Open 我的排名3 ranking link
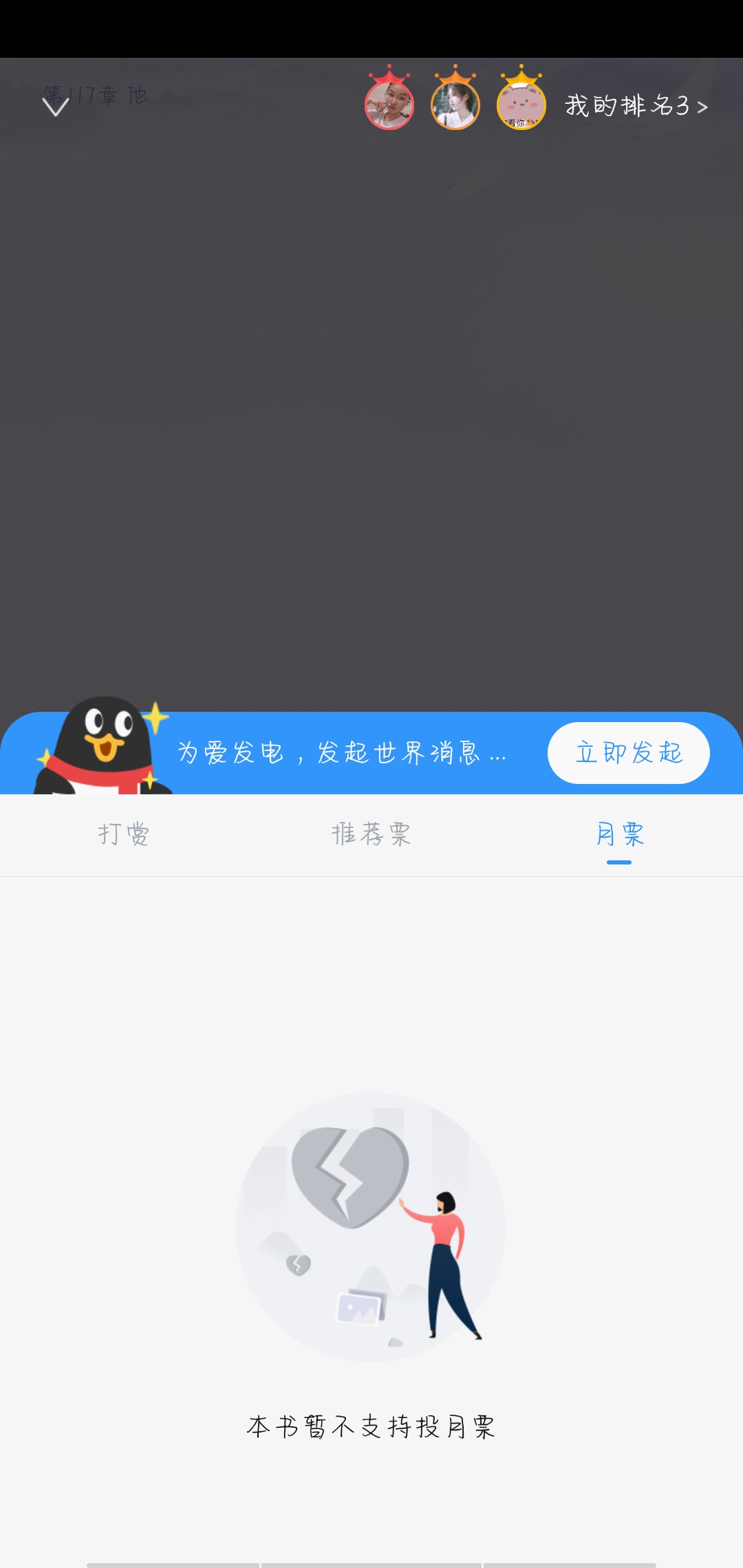The image size is (743, 1568). coord(636,106)
